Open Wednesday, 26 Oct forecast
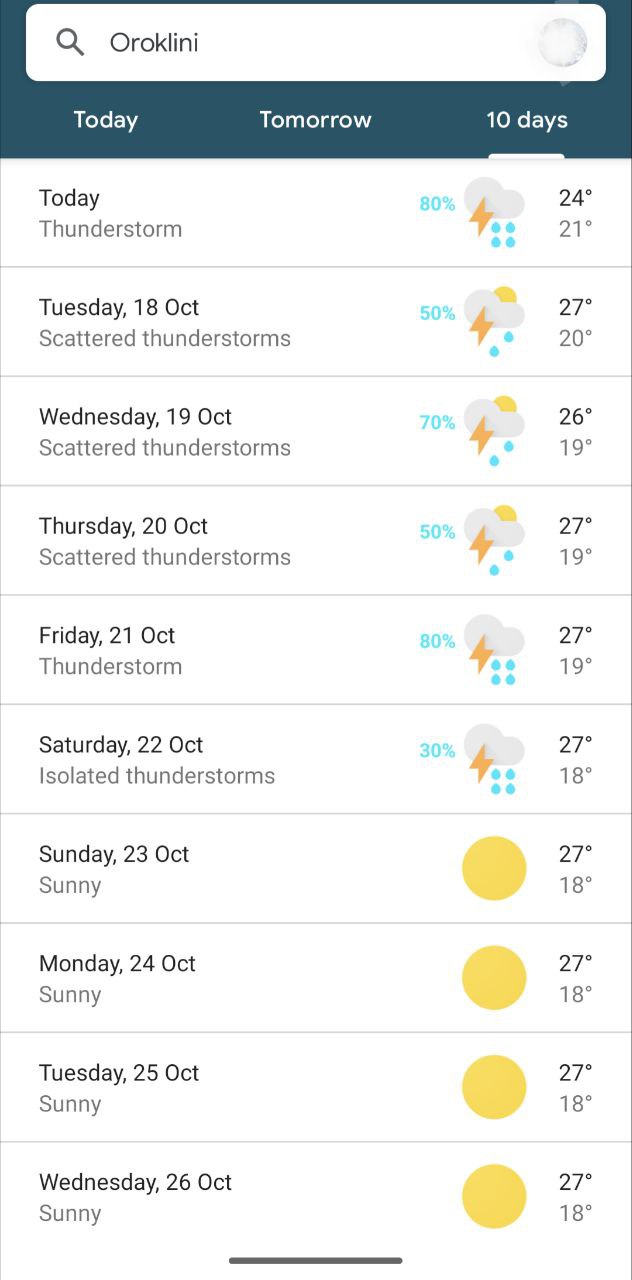 pyautogui.click(x=315, y=1197)
